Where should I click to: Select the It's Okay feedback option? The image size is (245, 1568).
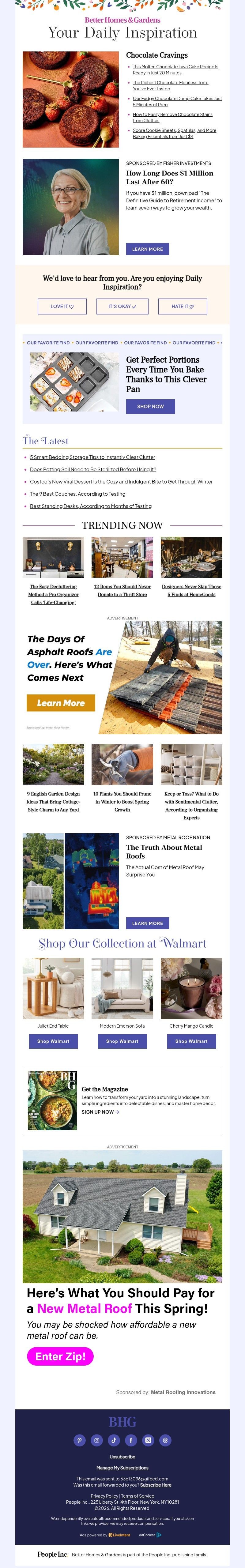(x=122, y=306)
